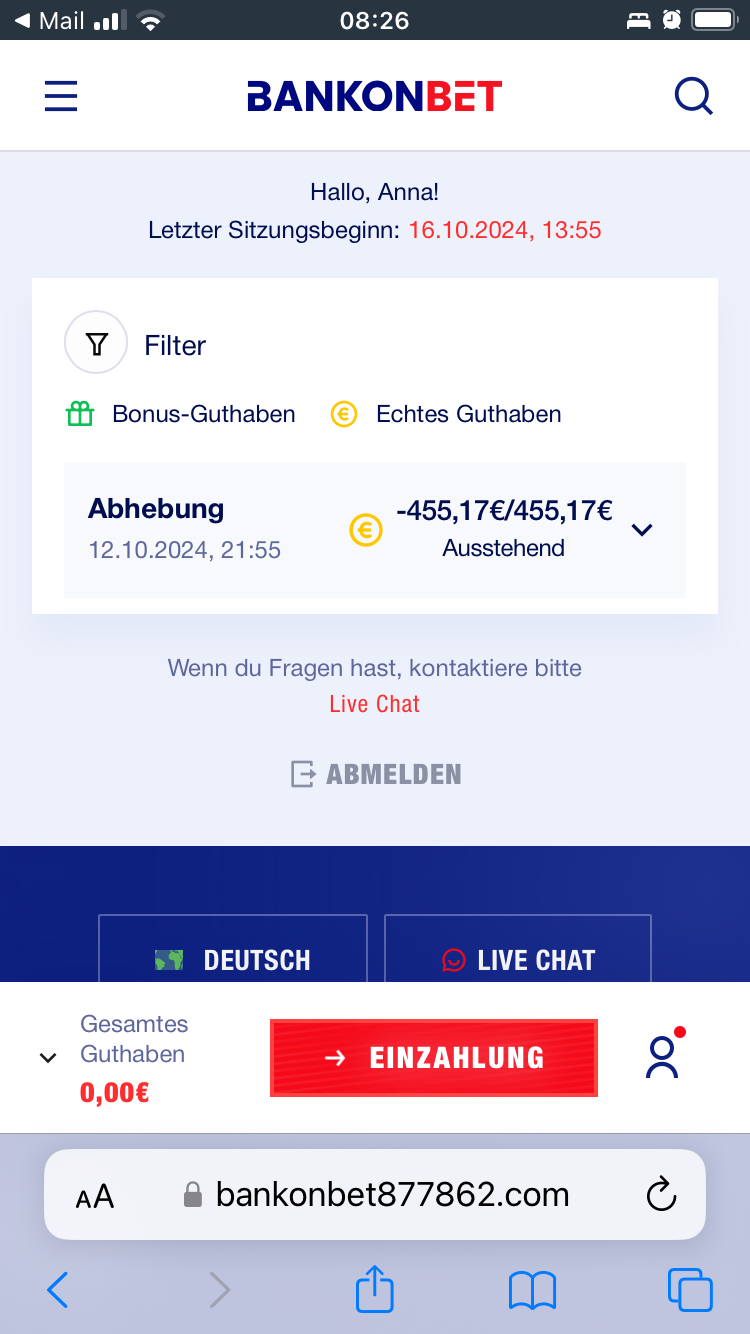
Task: Show open Safari tabs
Action: (690, 1290)
